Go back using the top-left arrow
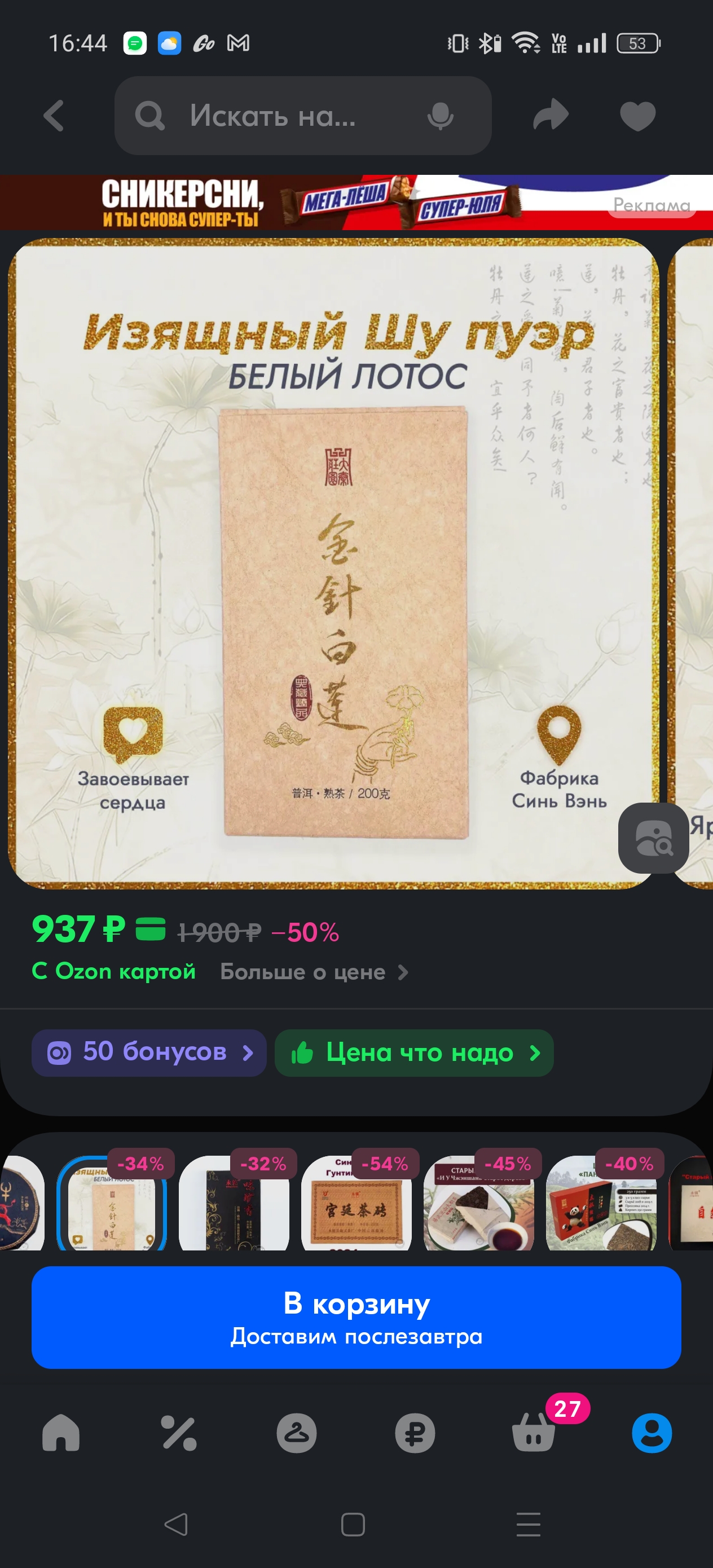Screen dimensions: 713x1568 coord(54,116)
